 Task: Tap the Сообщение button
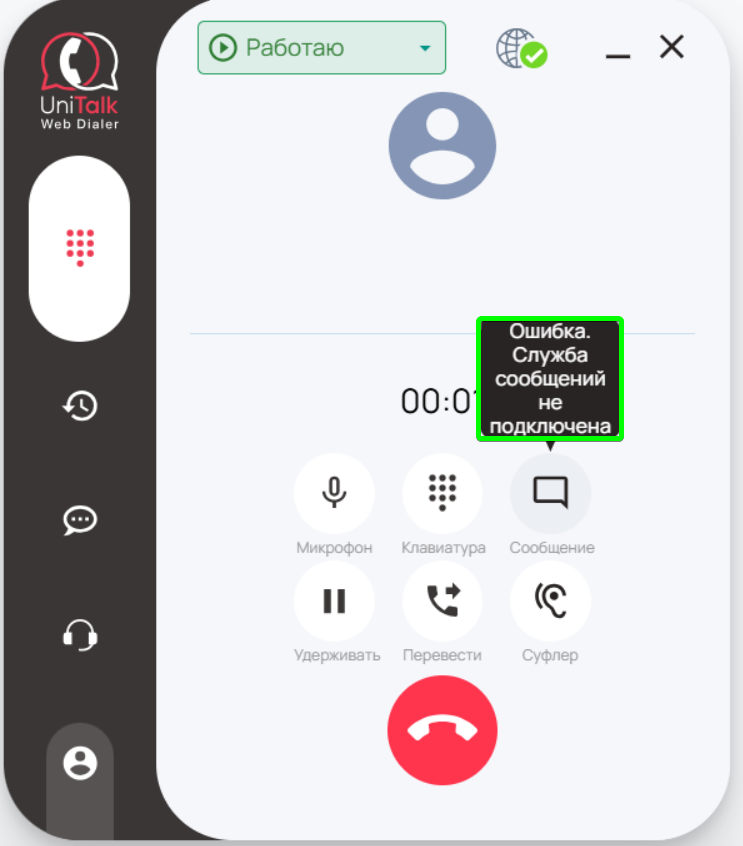pos(550,491)
